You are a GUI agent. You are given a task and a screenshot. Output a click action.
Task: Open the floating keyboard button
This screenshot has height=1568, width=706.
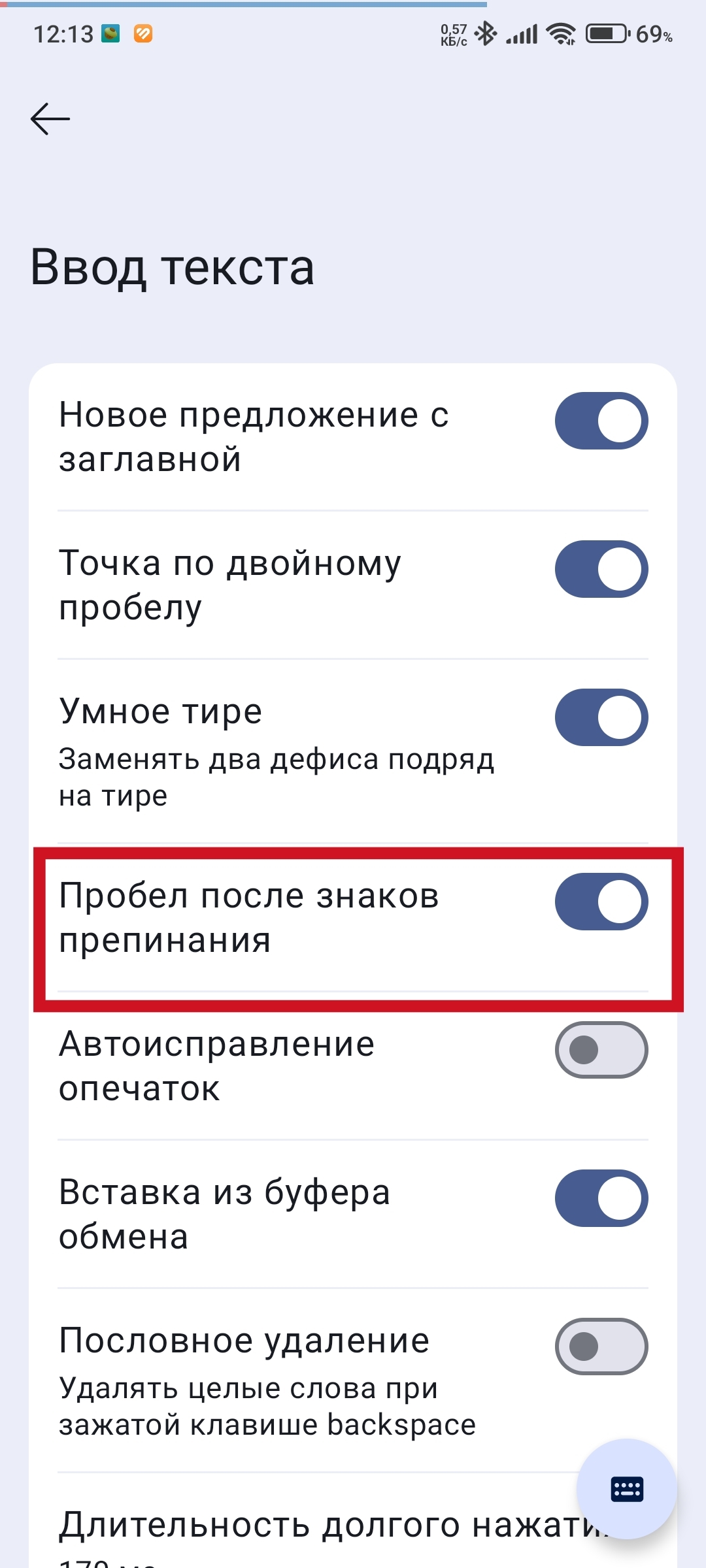coord(626,1489)
